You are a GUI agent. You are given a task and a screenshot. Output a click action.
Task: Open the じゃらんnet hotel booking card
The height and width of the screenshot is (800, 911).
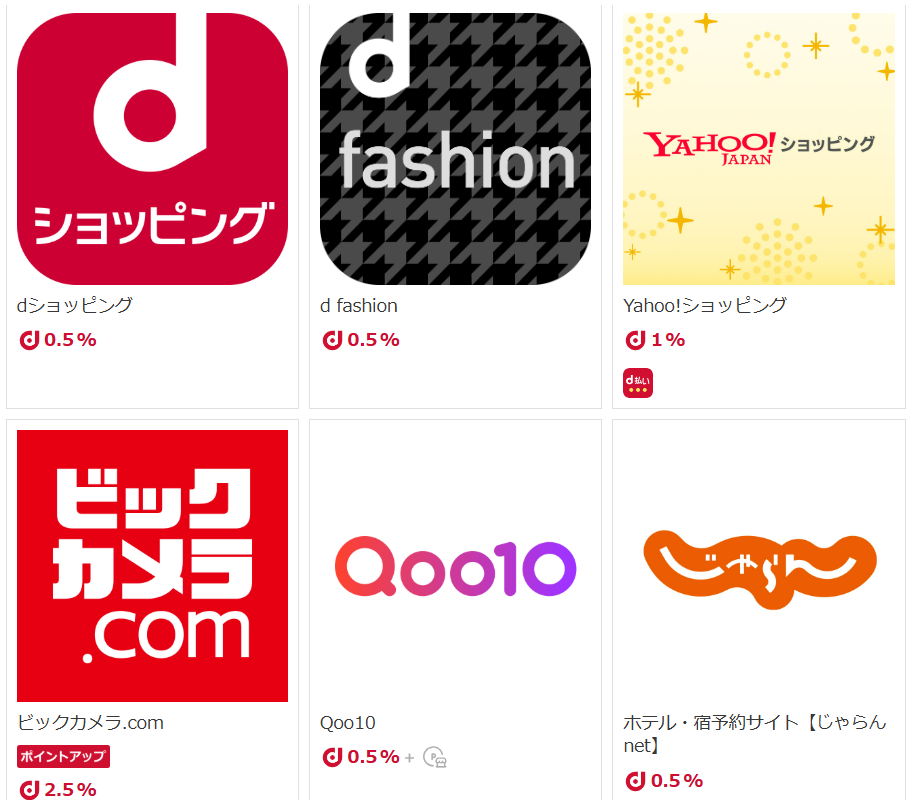758,566
